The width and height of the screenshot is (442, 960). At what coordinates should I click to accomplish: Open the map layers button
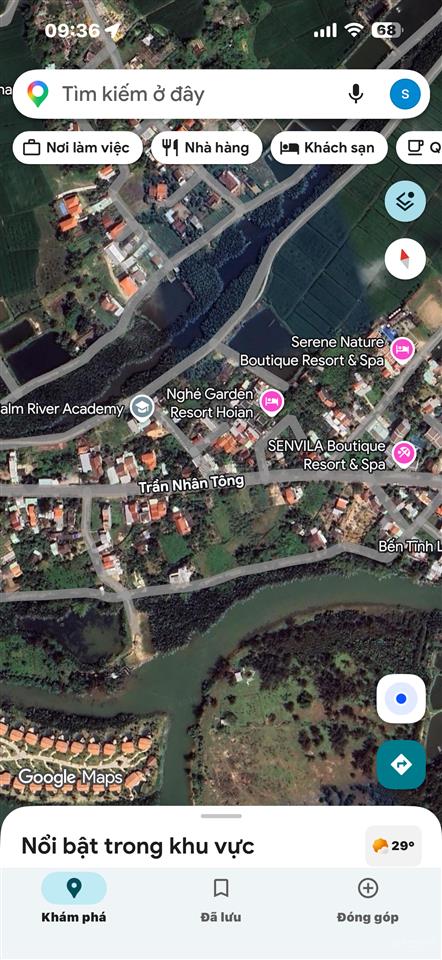click(x=405, y=201)
